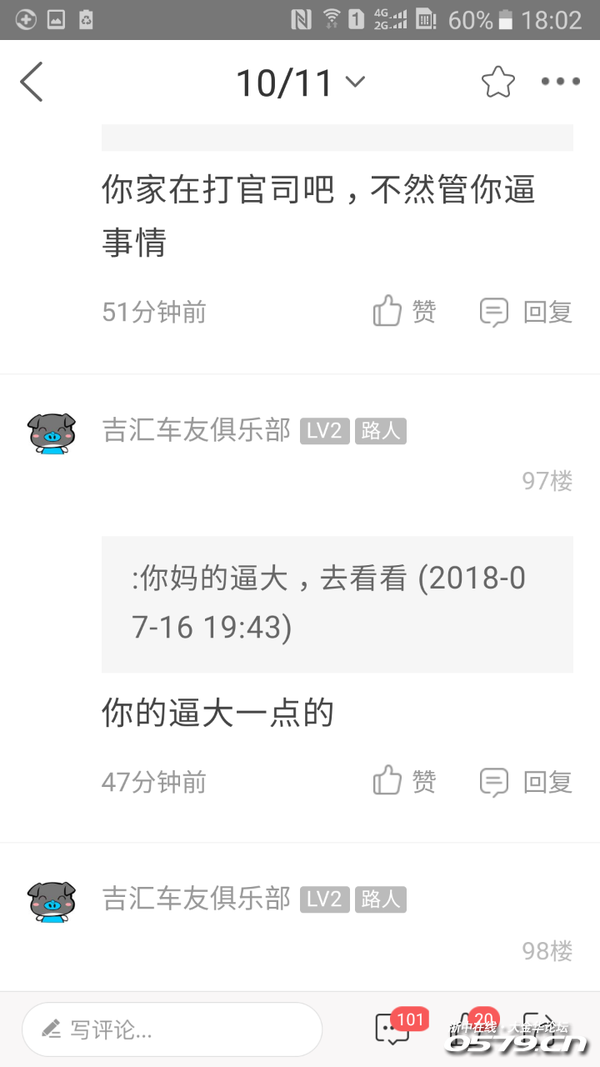Open the 98楼 poster's pig avatar
The width and height of the screenshot is (600, 1067).
[x=51, y=900]
